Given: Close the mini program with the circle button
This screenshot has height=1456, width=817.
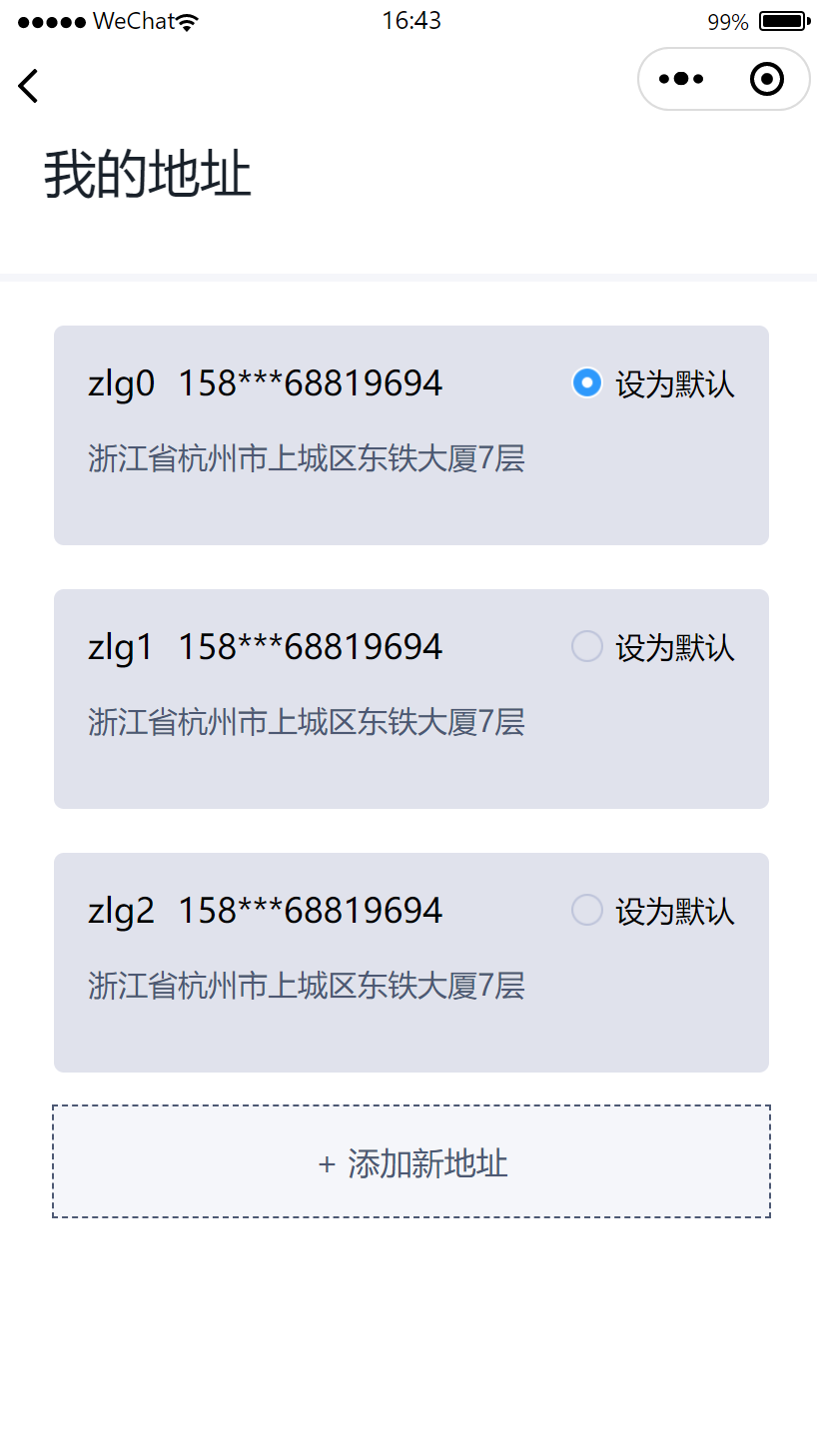Looking at the screenshot, I should [x=767, y=79].
